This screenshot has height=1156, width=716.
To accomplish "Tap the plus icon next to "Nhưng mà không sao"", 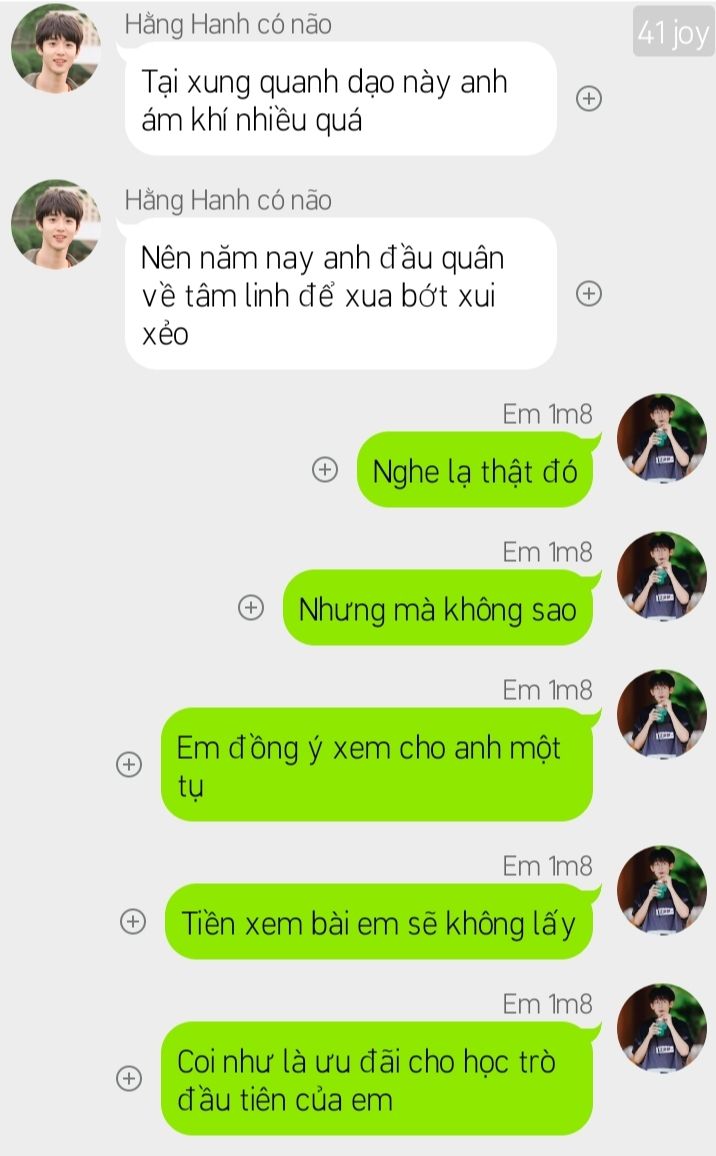I will (251, 607).
